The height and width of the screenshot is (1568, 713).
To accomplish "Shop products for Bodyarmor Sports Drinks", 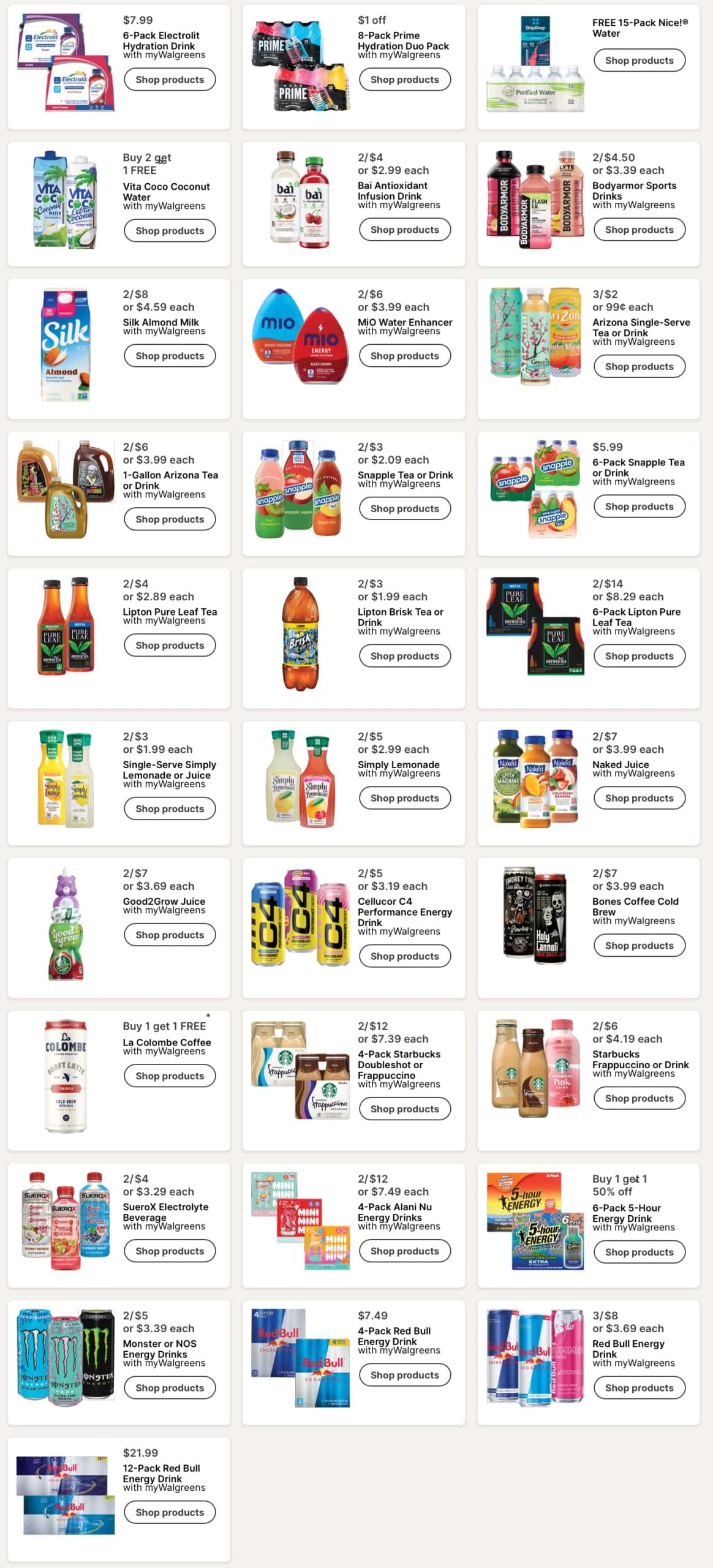I will point(639,230).
